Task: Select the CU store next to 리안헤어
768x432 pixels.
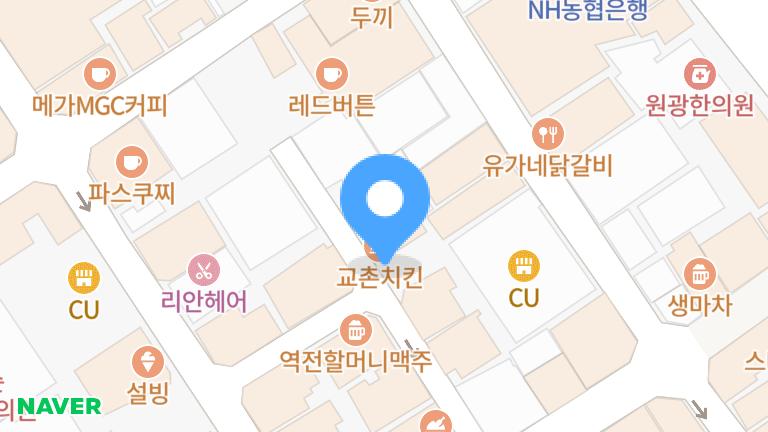Action: [84, 278]
